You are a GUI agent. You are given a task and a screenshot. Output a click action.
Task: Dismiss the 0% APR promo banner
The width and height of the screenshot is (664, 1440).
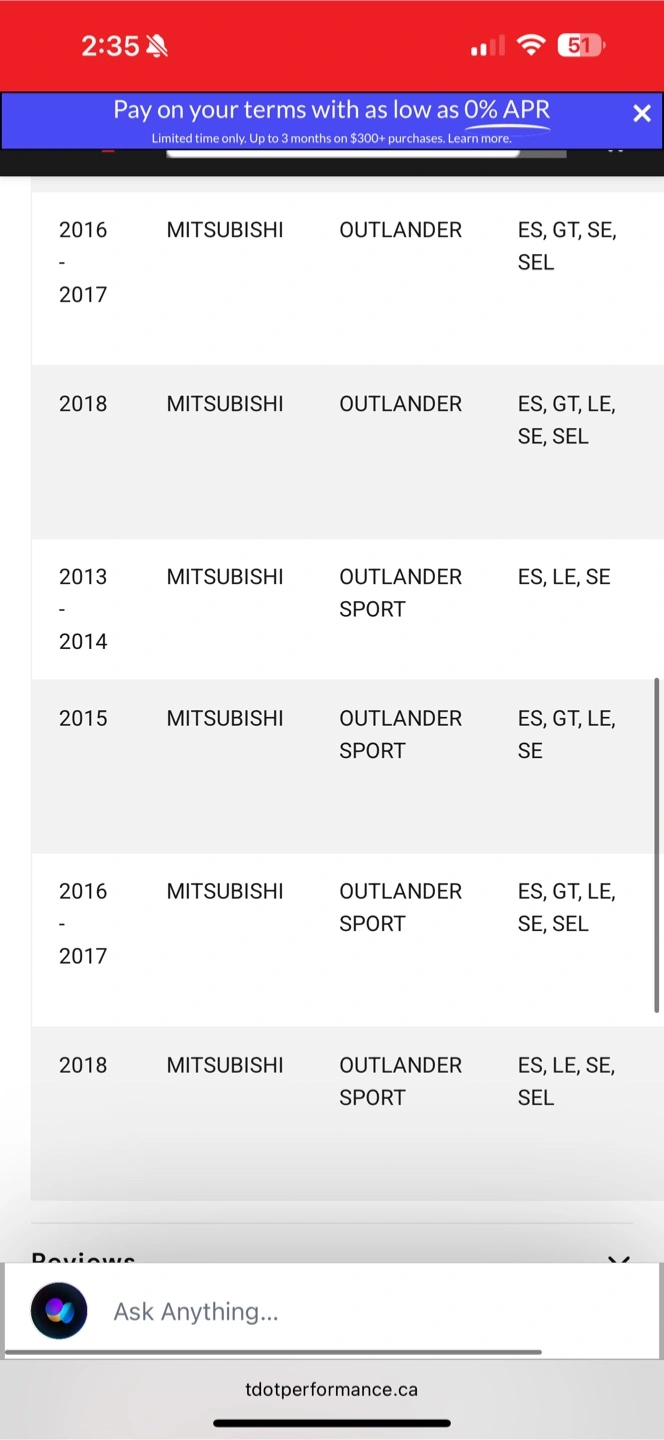(x=642, y=114)
